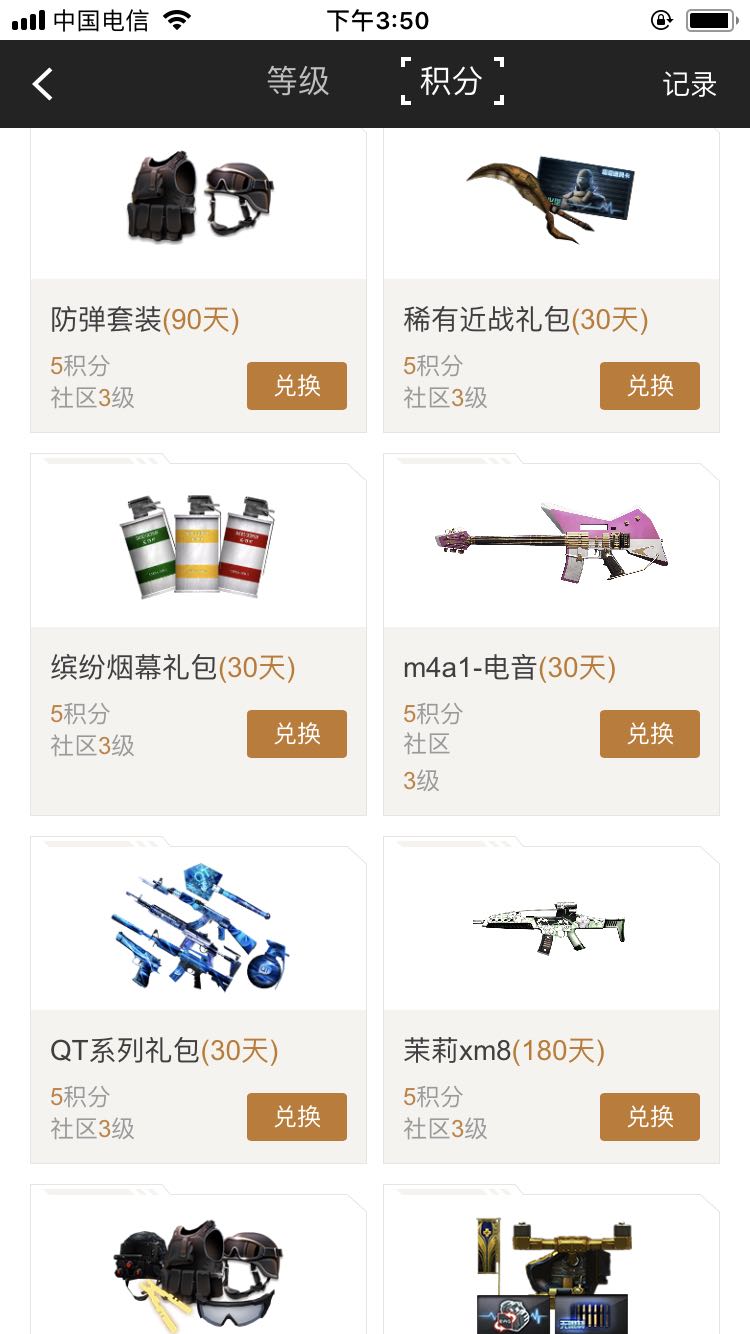The width and height of the screenshot is (750, 1334).
Task: Switch to the 等级 tab
Action: point(298,82)
